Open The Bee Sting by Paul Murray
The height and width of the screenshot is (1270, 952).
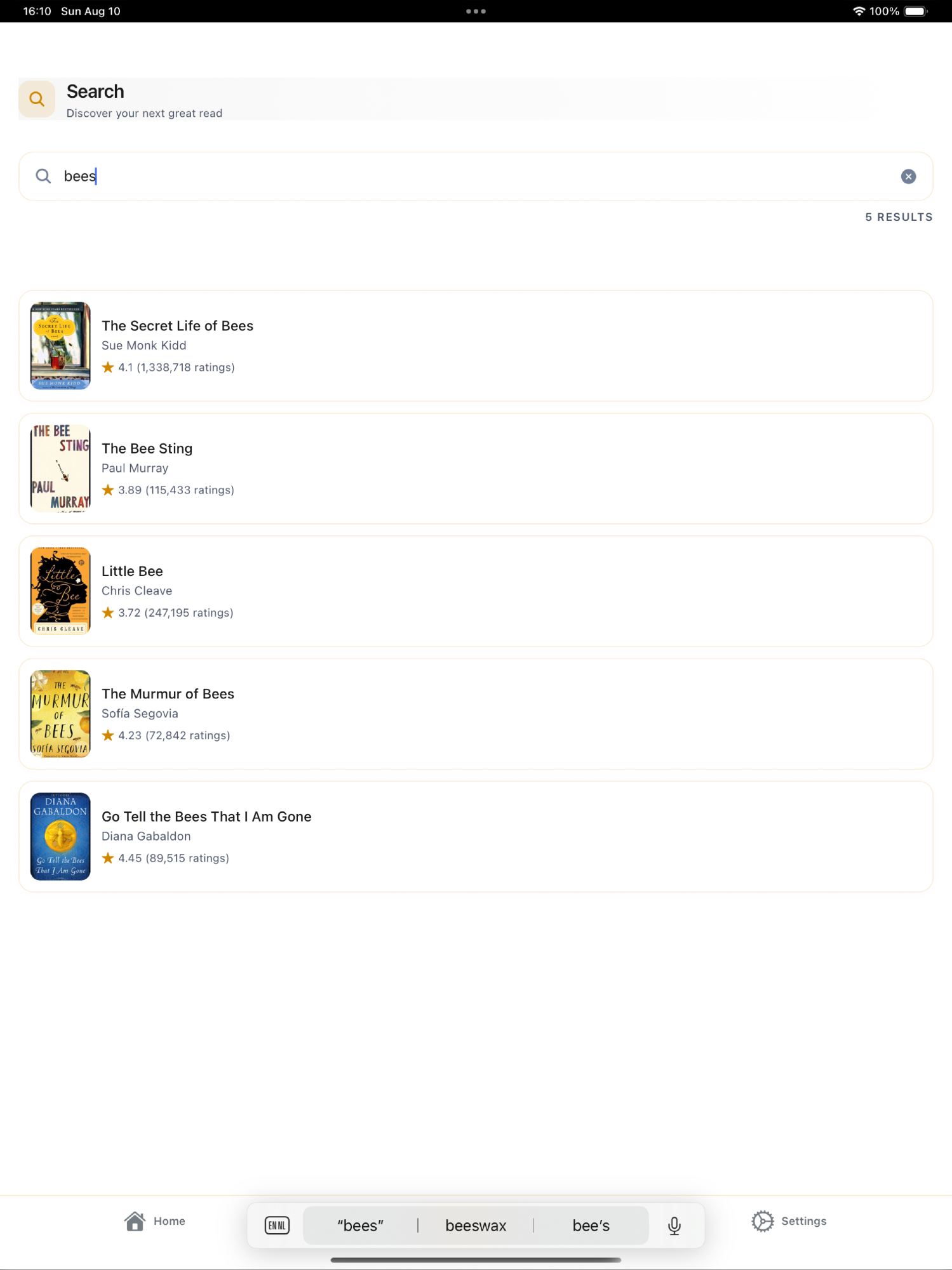pos(475,468)
